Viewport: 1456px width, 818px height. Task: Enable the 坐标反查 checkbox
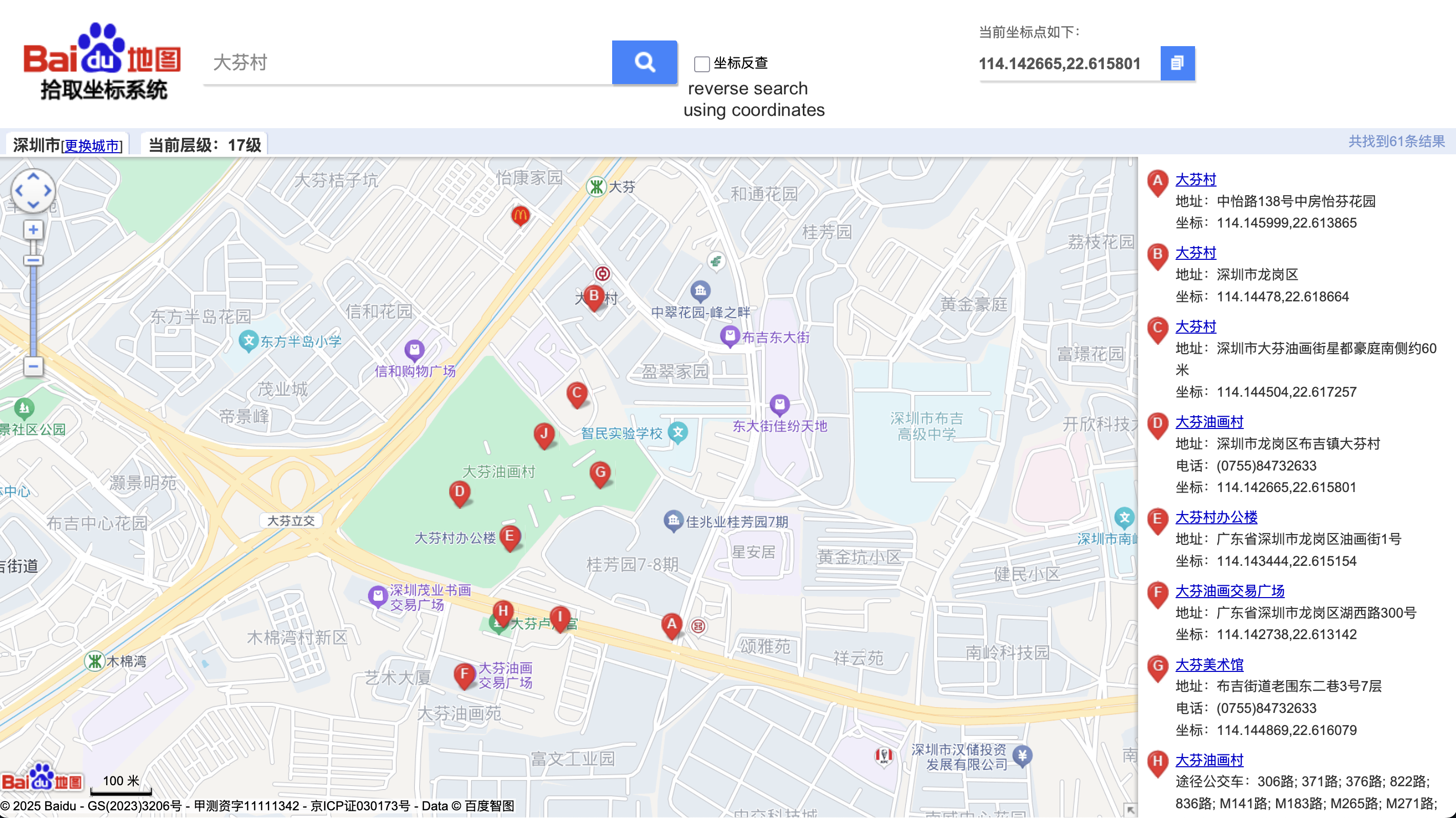[701, 64]
